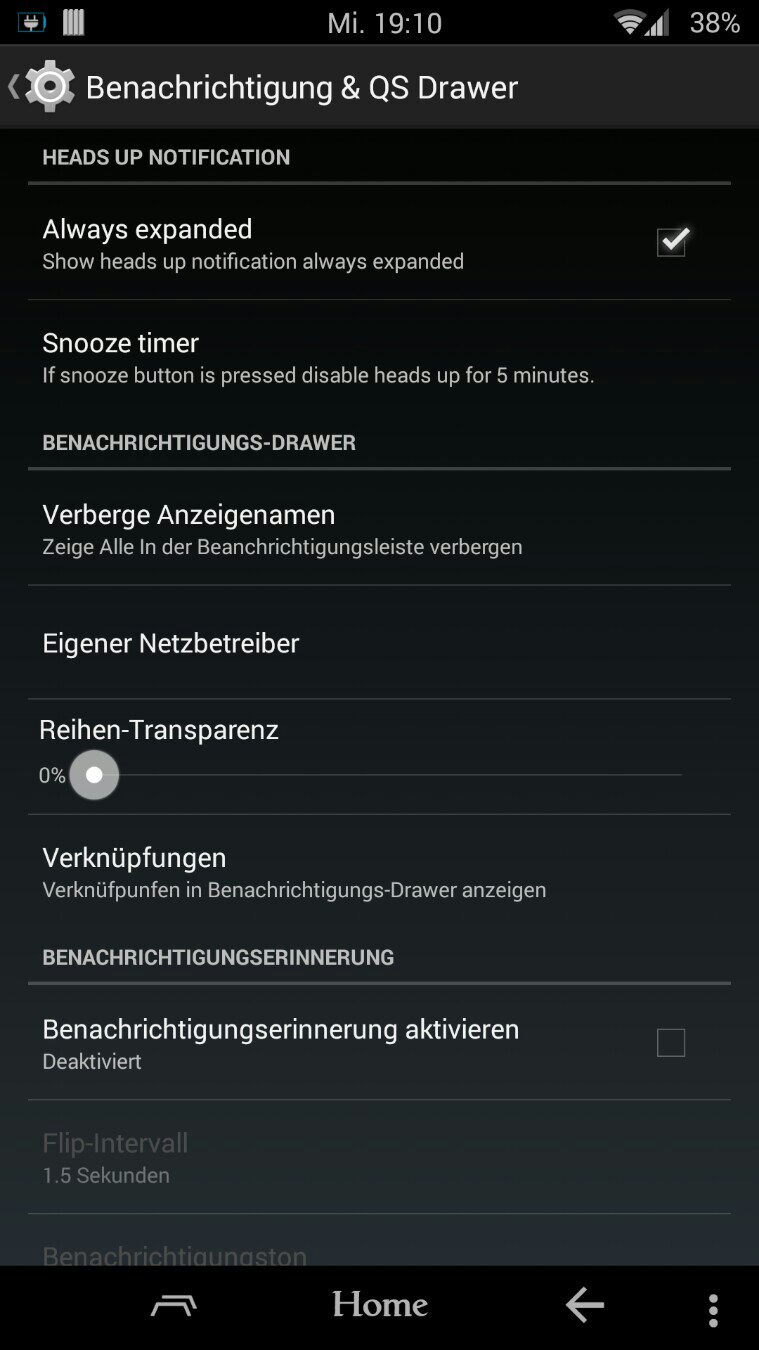Open Verknüpfungen settings
759x1350 pixels.
click(379, 871)
